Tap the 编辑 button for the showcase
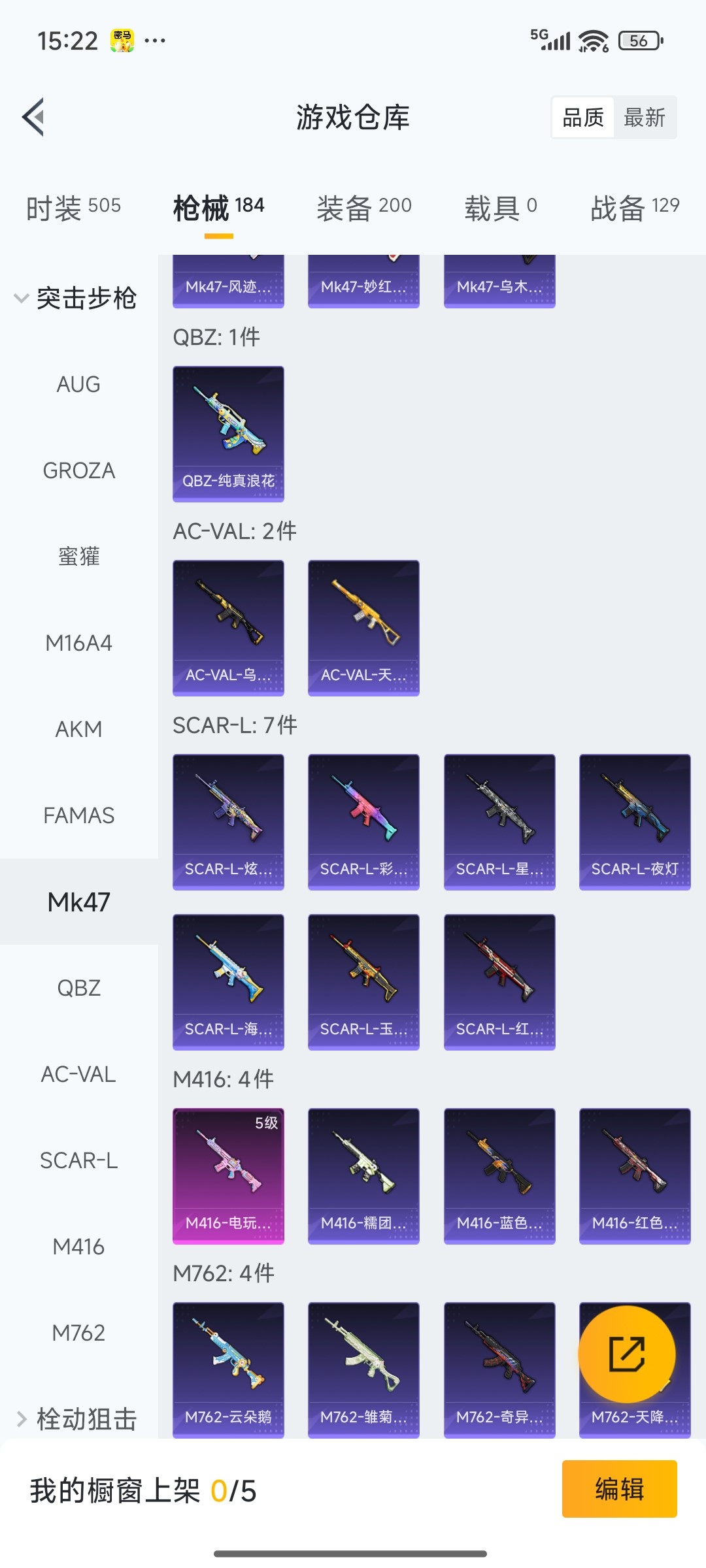The image size is (706, 1568). click(x=619, y=1489)
